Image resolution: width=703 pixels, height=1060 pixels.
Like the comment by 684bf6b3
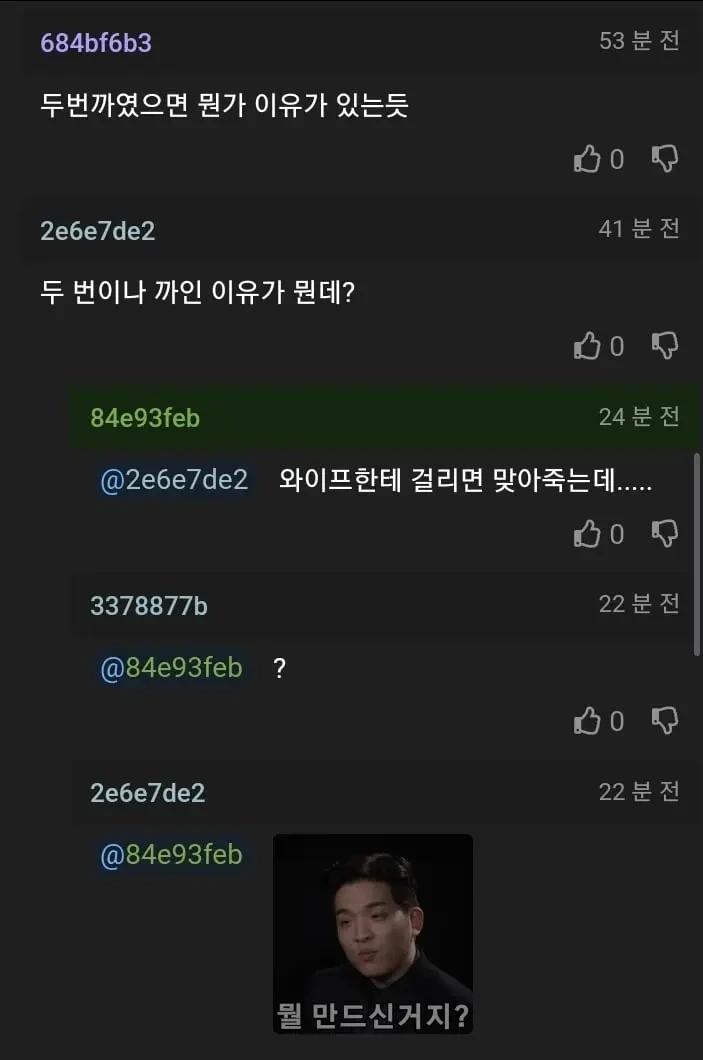pos(588,159)
